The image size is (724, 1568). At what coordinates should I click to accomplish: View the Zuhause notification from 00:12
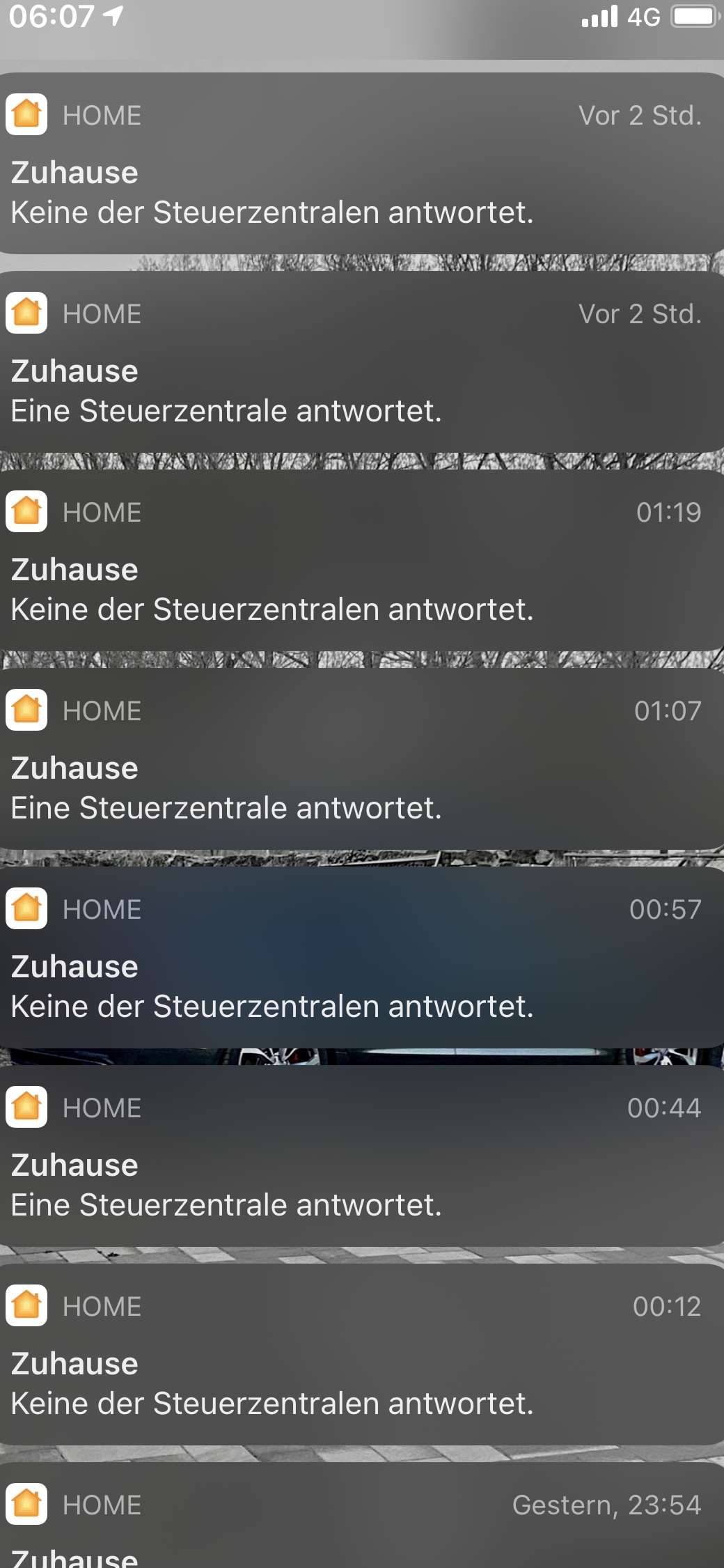pyautogui.click(x=362, y=1355)
